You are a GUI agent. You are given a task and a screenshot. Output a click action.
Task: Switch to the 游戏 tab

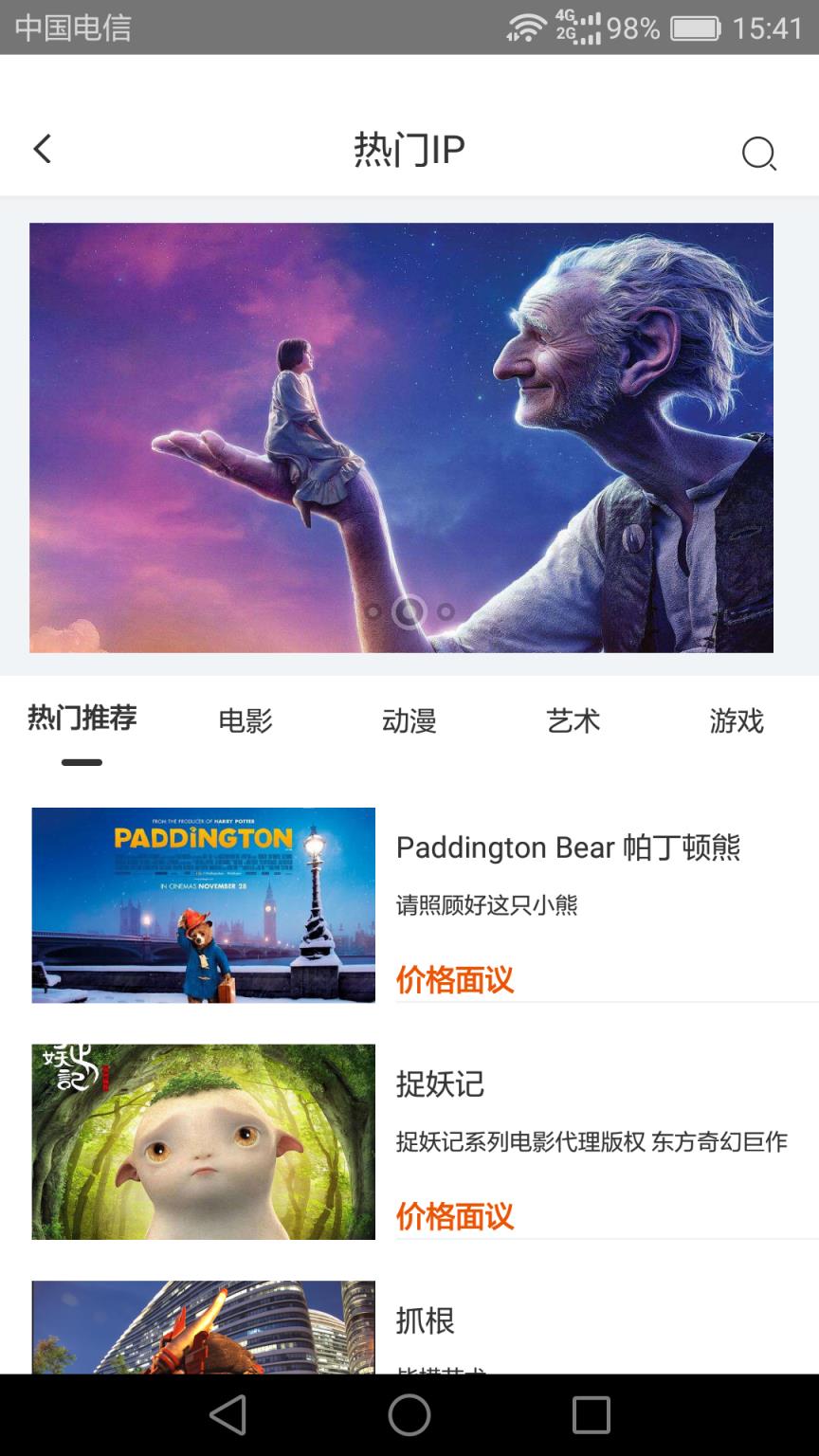737,721
